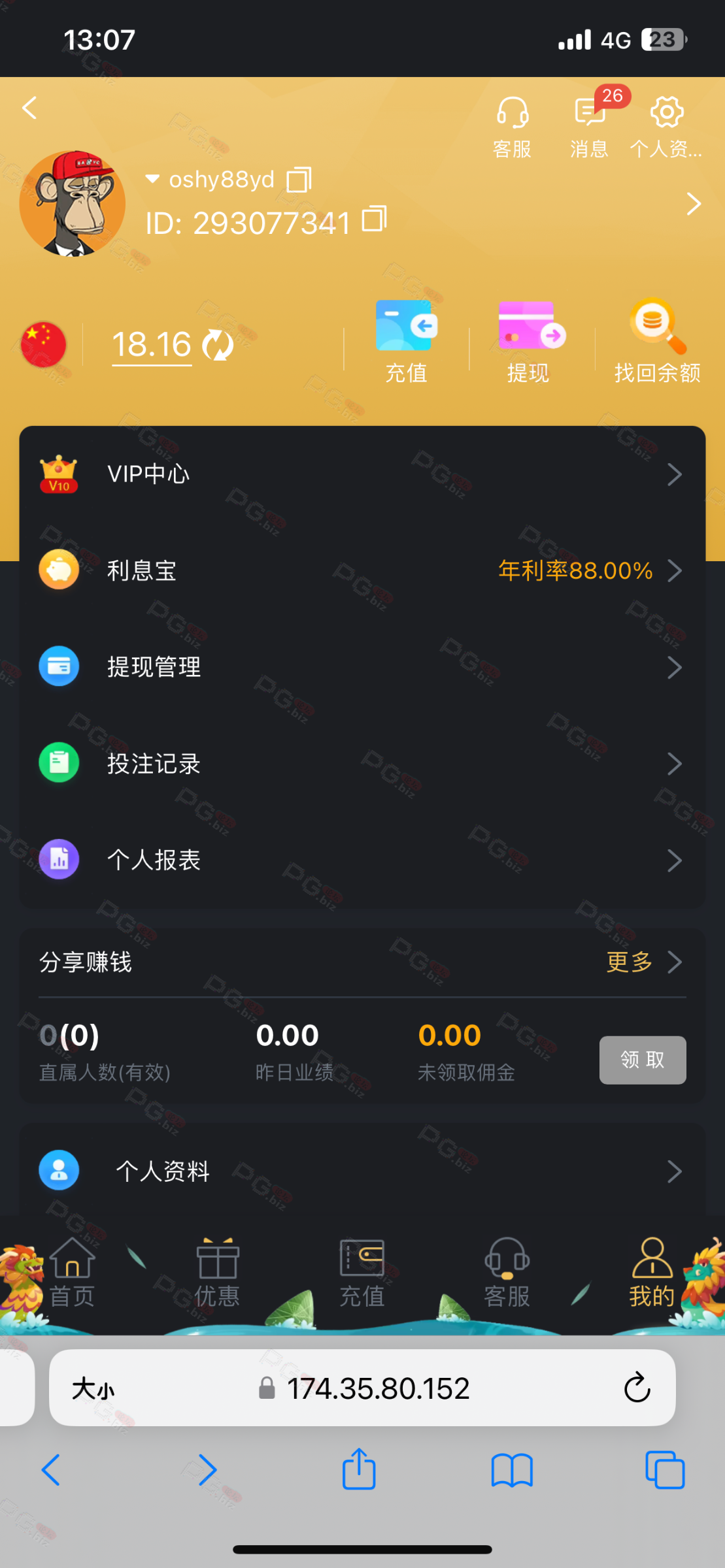Viewport: 725px width, 1568px height.
Task: Go back using the top-left arrow
Action: (x=29, y=108)
